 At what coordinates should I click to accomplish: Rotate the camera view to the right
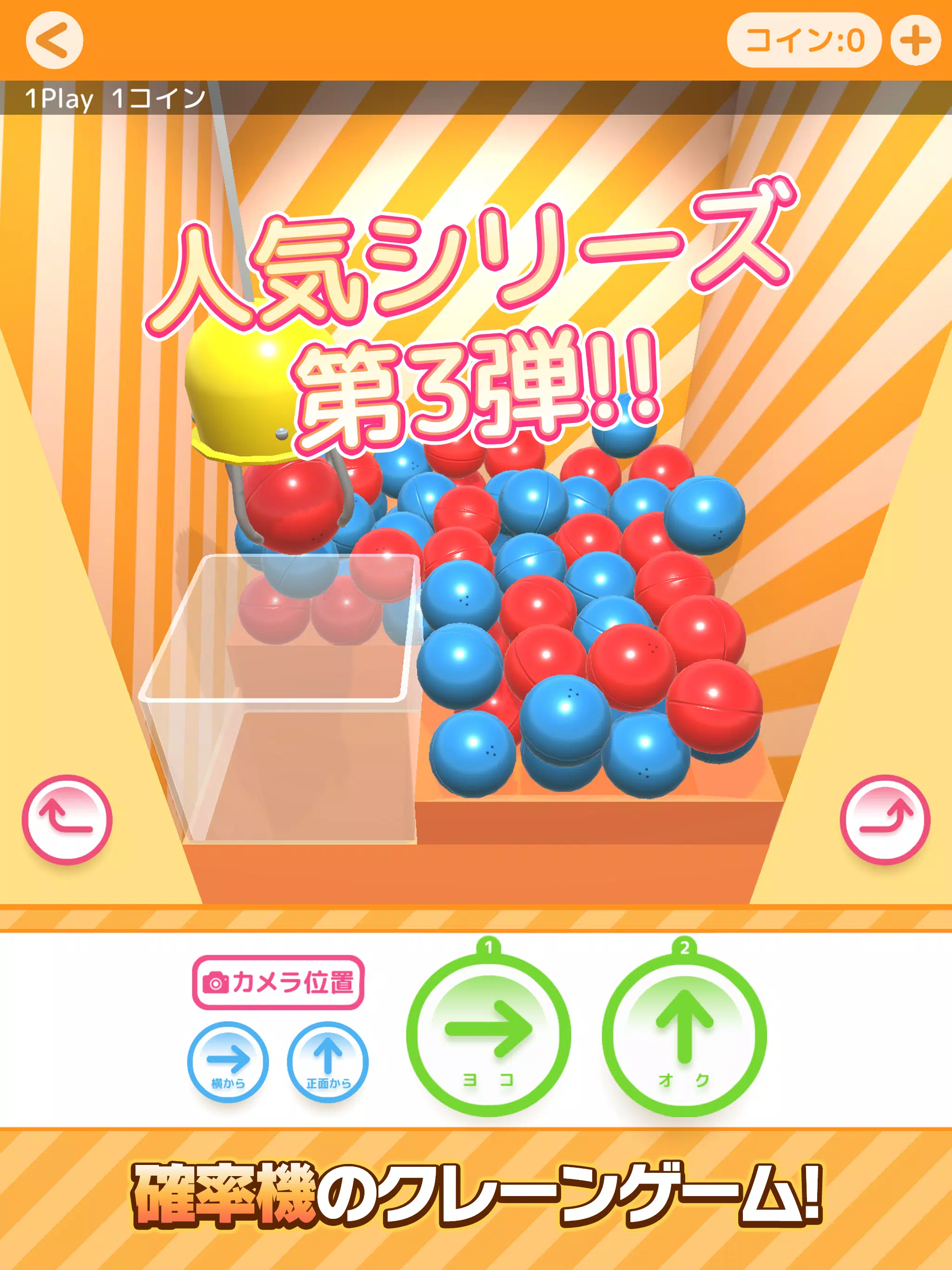pyautogui.click(x=885, y=819)
